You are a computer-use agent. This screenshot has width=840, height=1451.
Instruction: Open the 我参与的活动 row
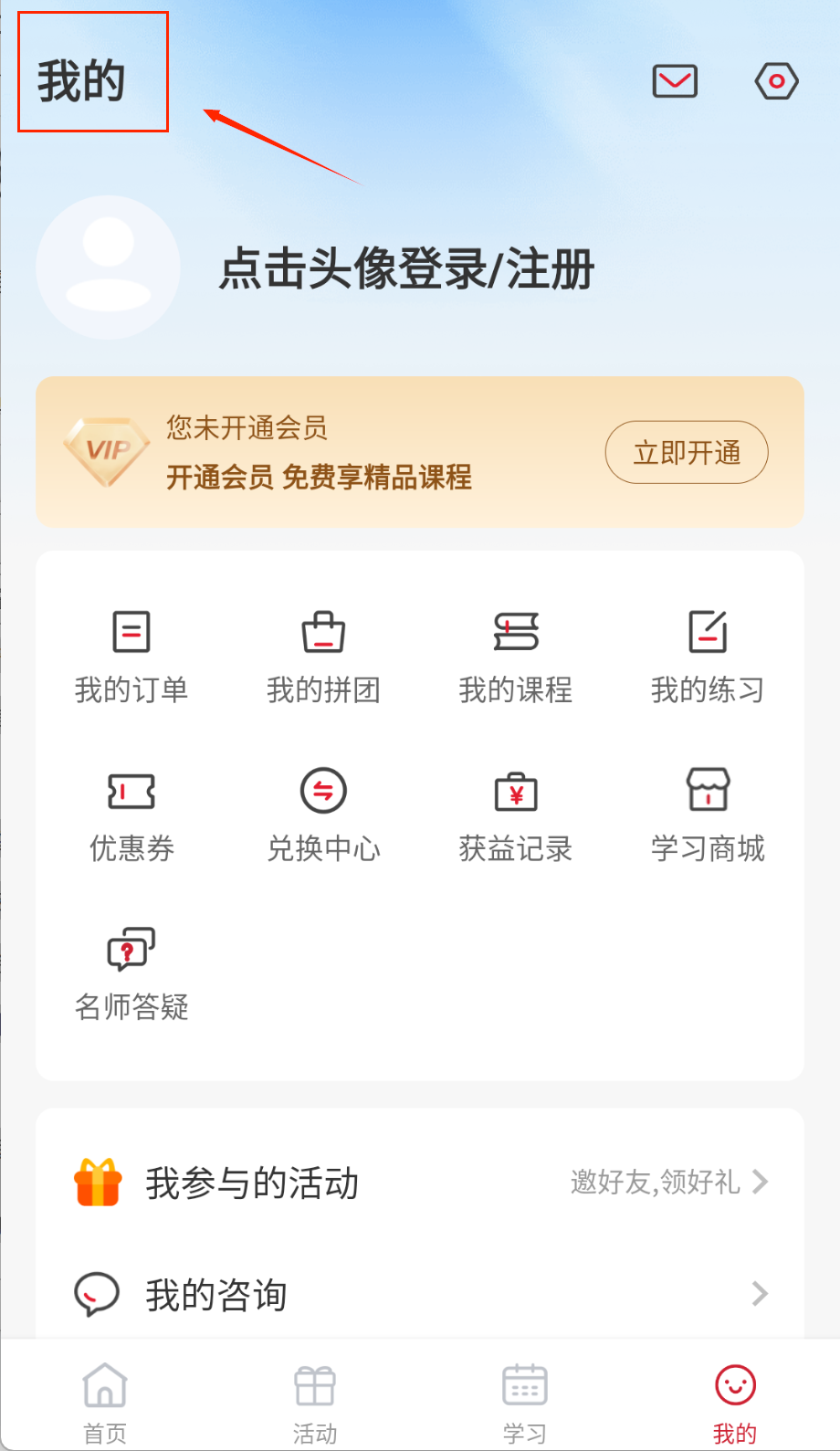tap(420, 1183)
